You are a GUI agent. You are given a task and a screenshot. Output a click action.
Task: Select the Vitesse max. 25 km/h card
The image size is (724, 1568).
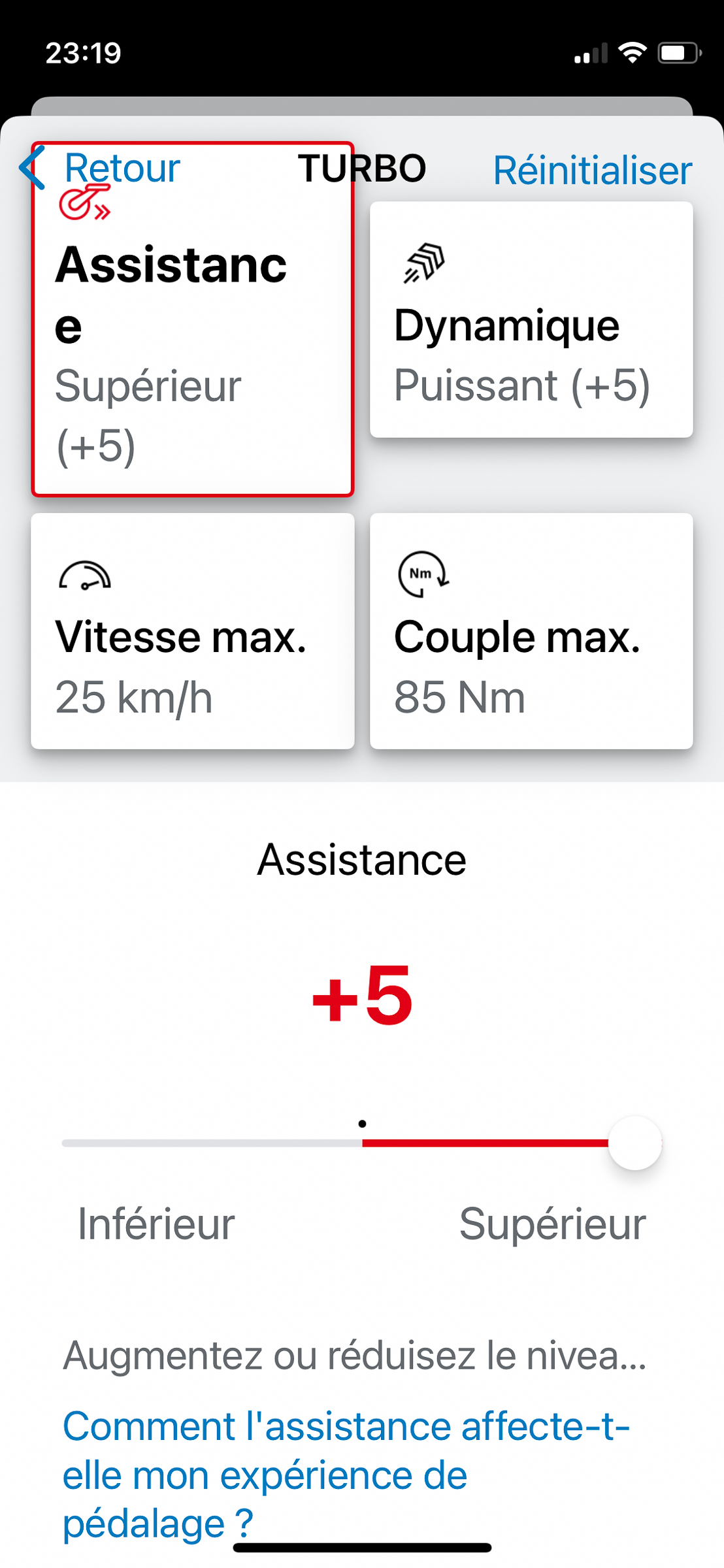point(193,631)
